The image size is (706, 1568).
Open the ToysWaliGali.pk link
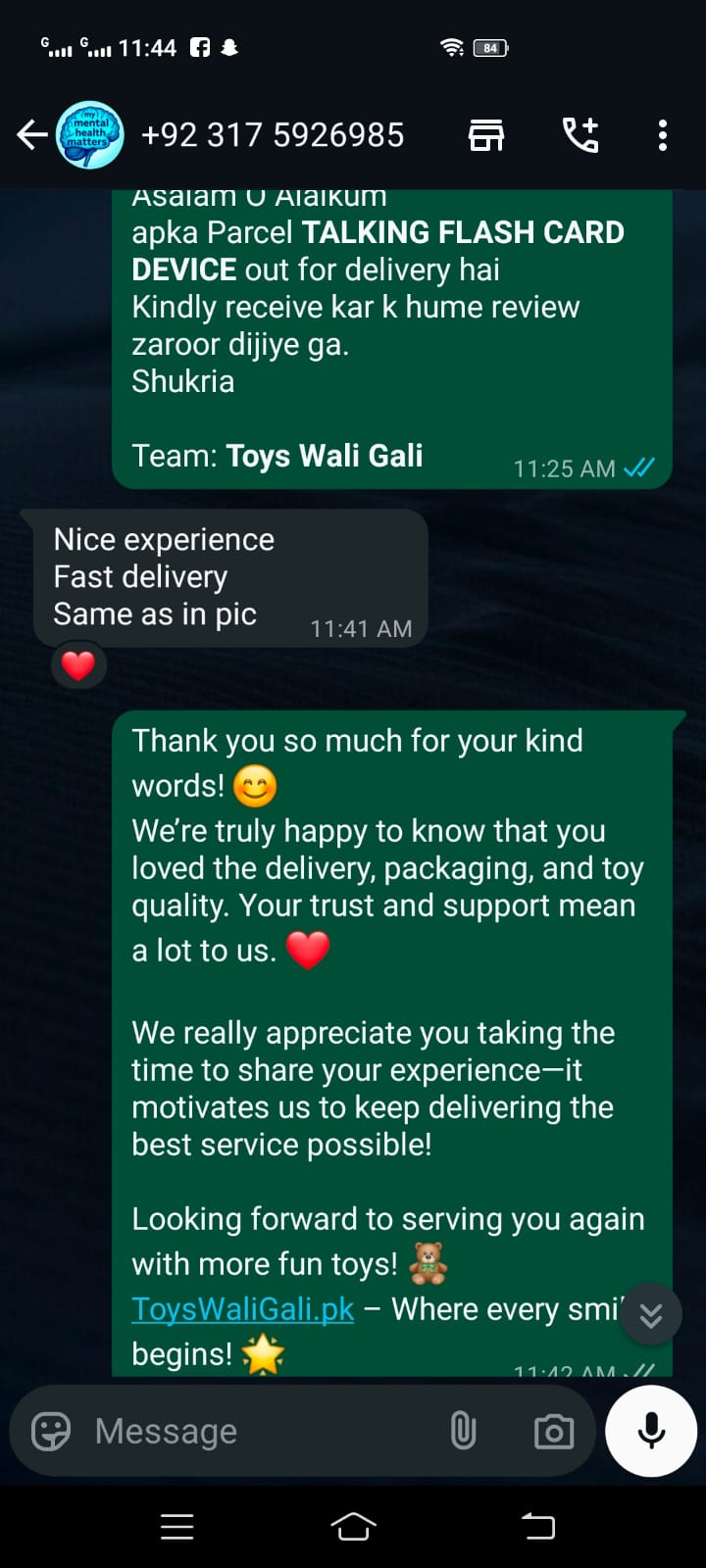coord(242,1309)
